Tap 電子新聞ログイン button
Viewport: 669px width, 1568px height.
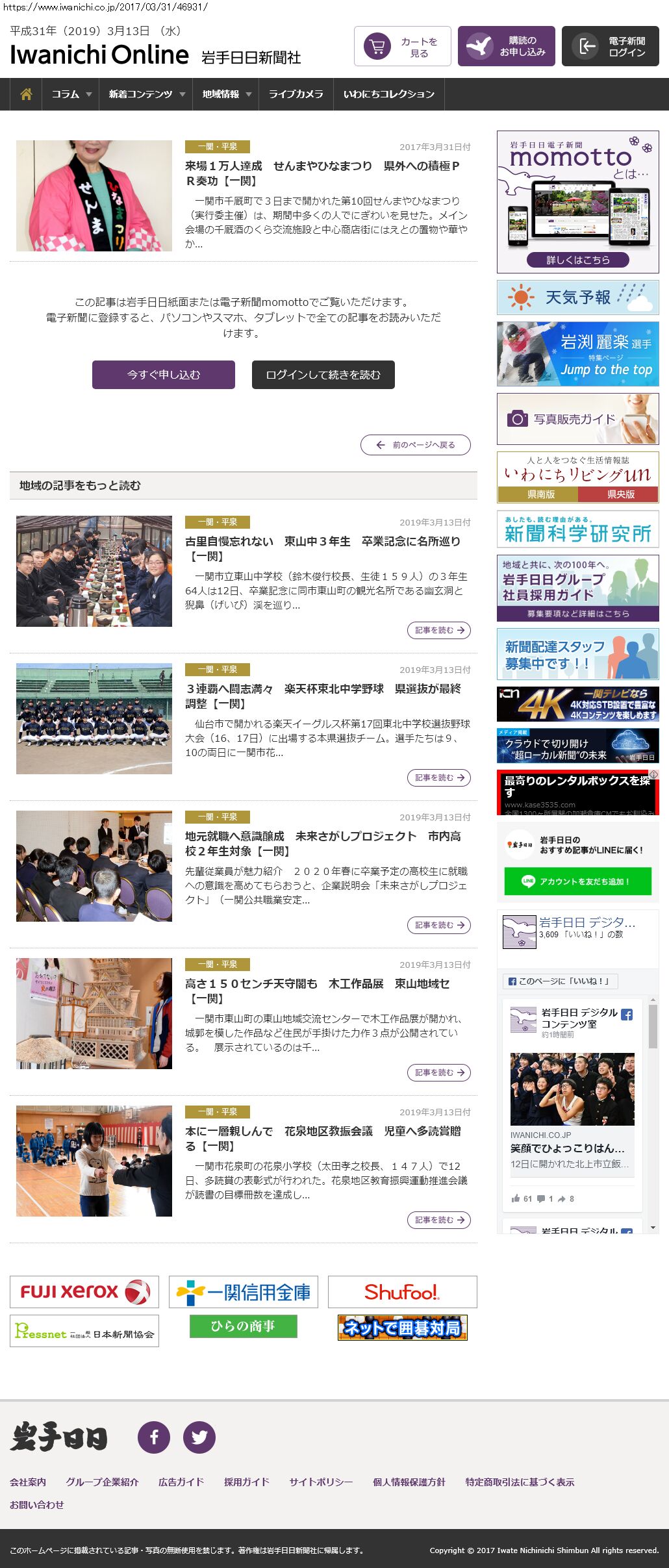coord(611,46)
